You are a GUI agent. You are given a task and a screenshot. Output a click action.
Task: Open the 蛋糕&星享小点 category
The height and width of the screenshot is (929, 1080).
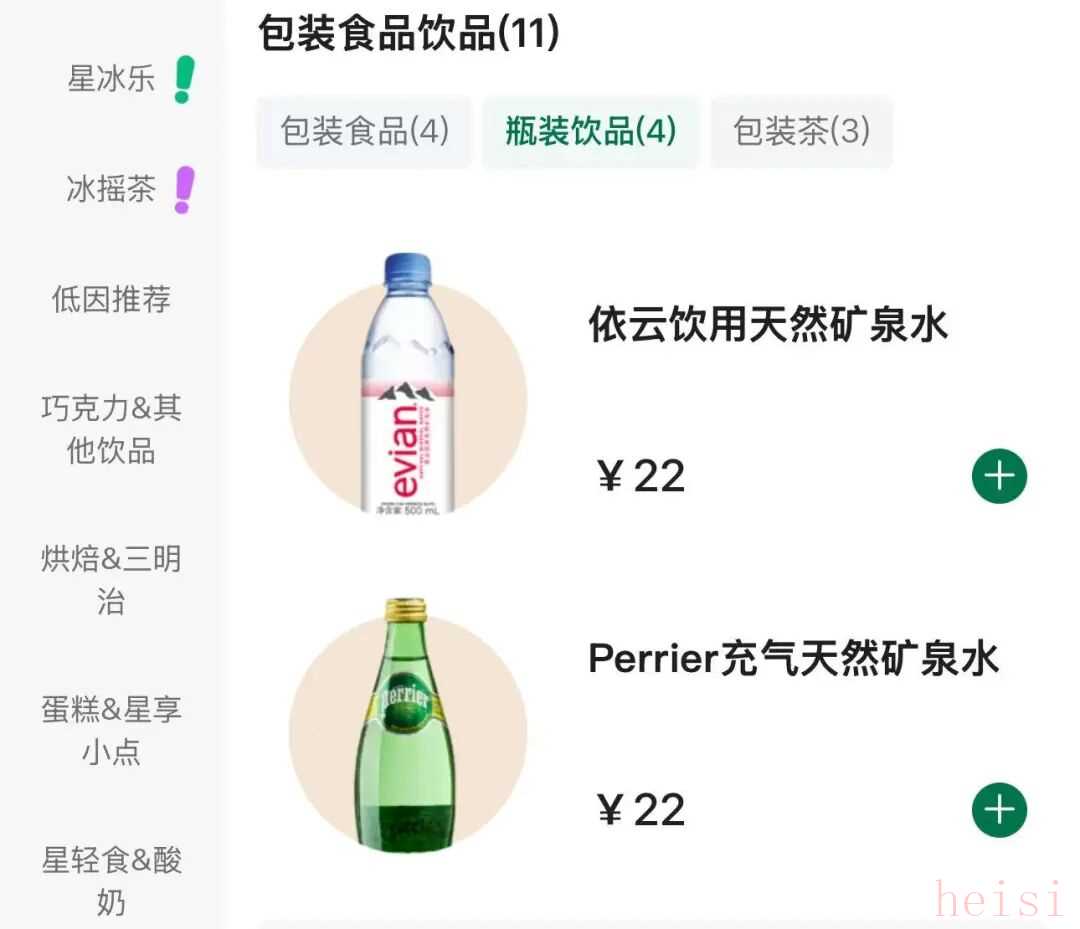click(112, 730)
